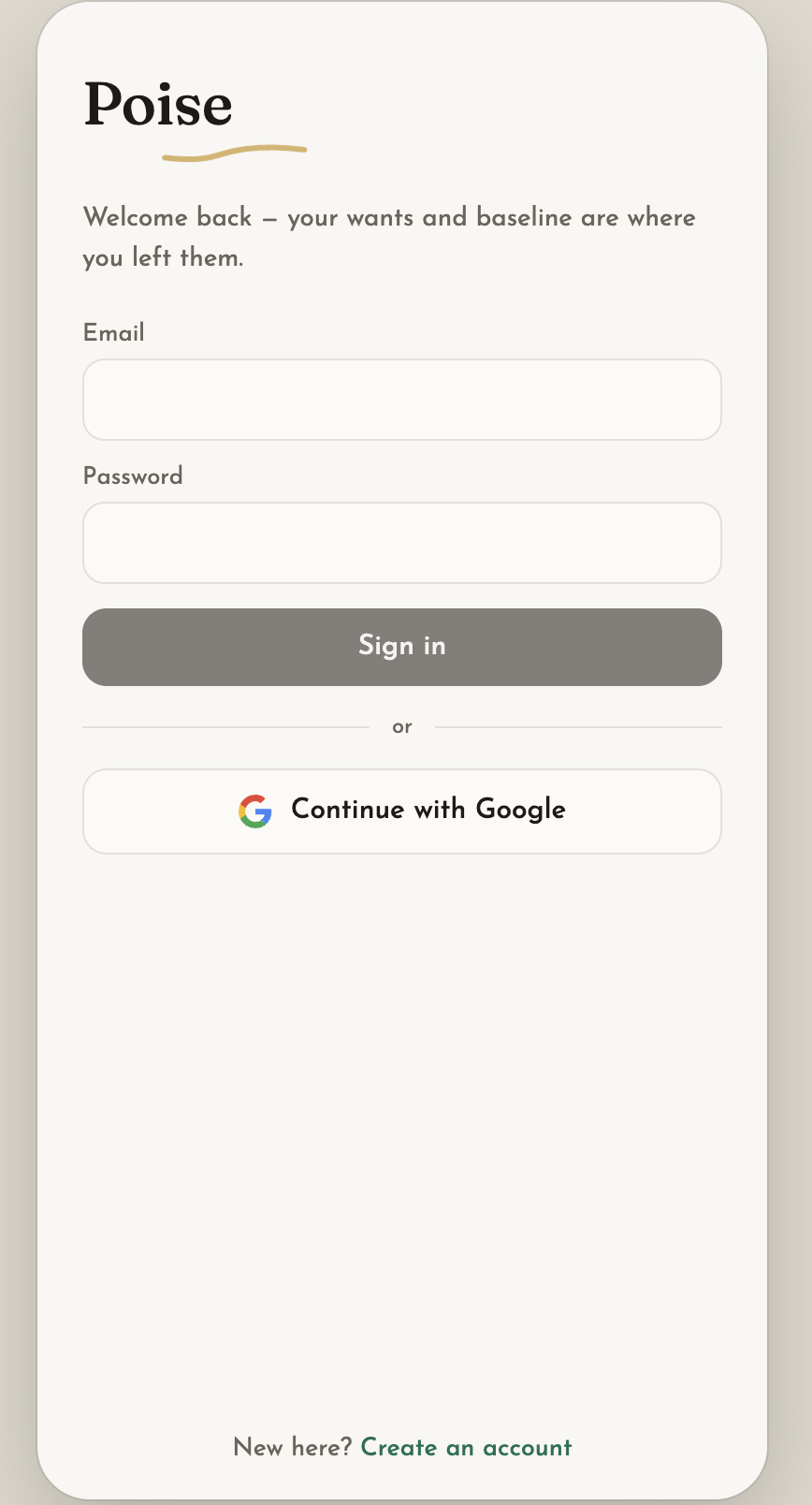
Task: Choose Continue with Google
Action: click(402, 811)
